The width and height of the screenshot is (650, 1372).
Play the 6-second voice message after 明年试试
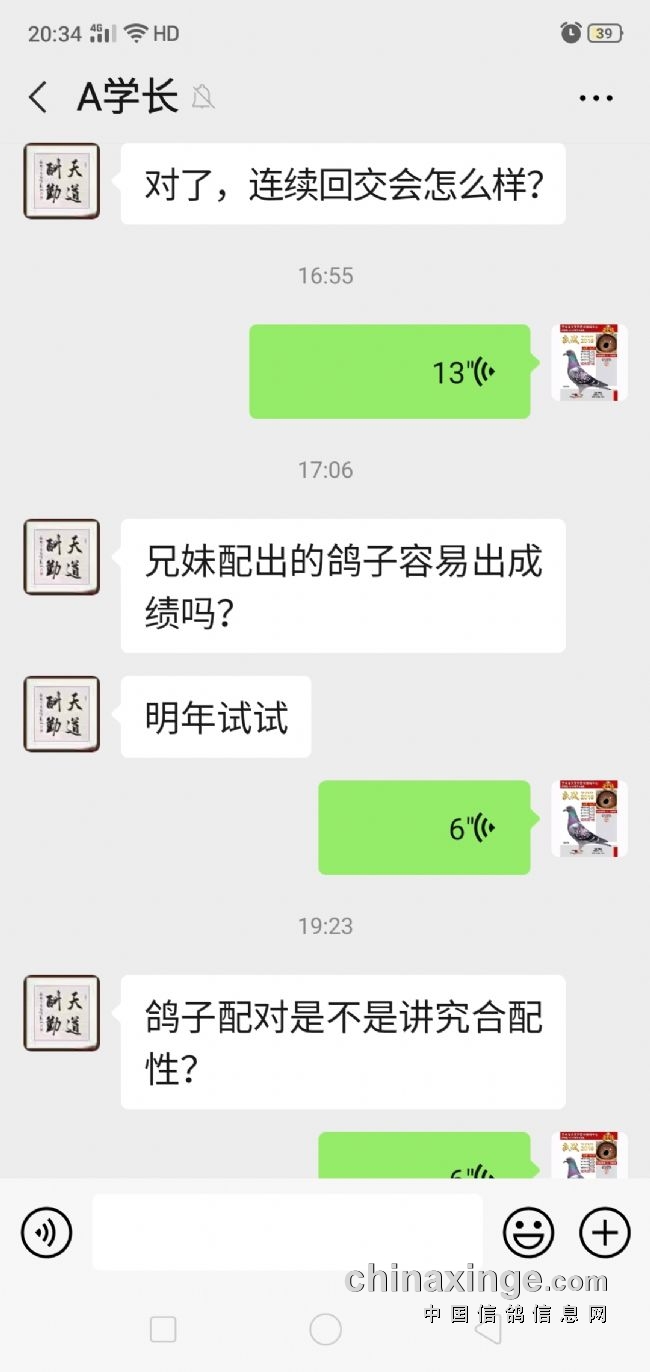424,828
